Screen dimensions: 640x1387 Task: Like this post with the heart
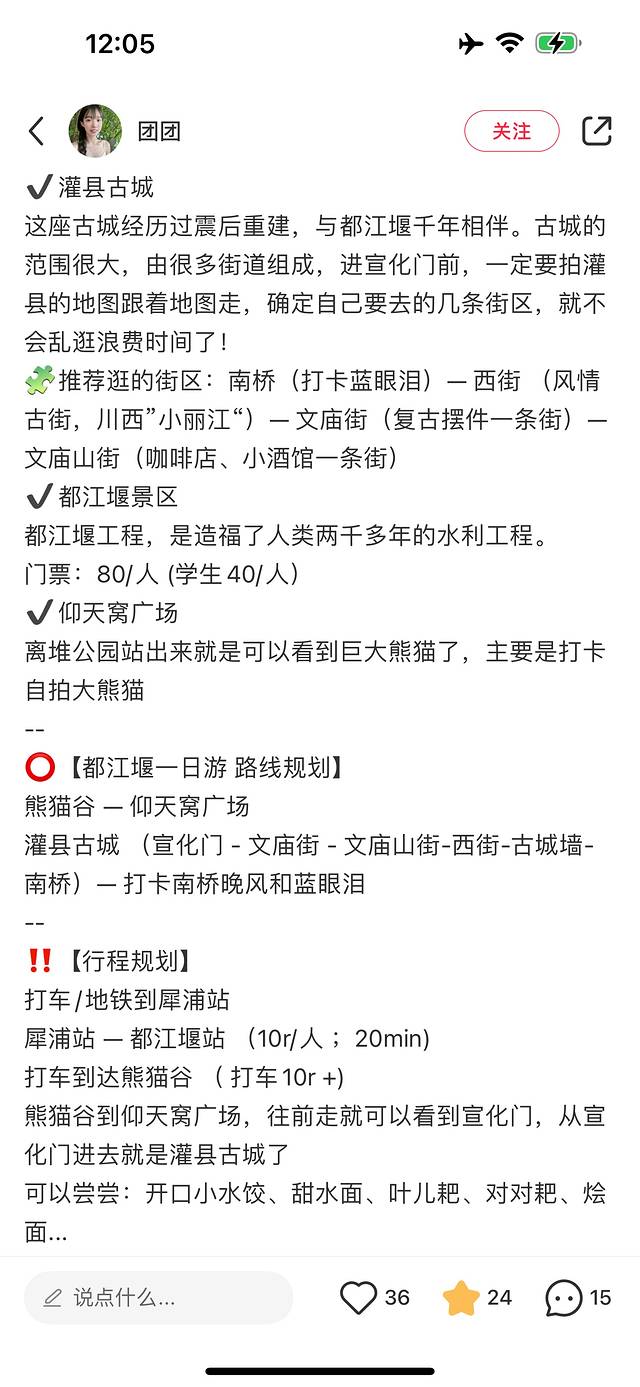point(359,1298)
